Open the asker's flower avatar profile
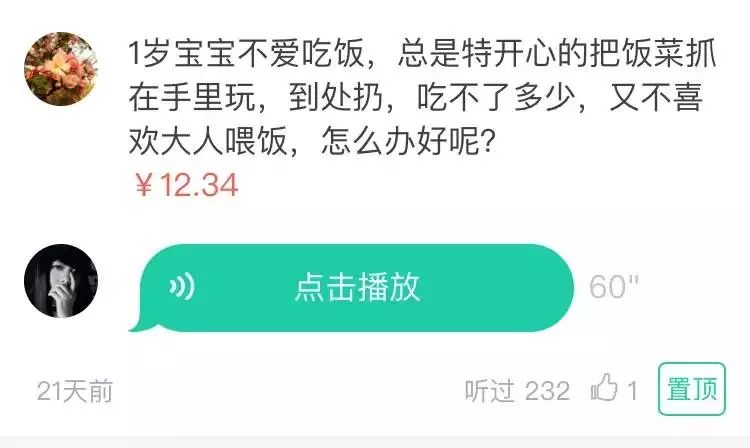This screenshot has height=448, width=750. [x=62, y=67]
